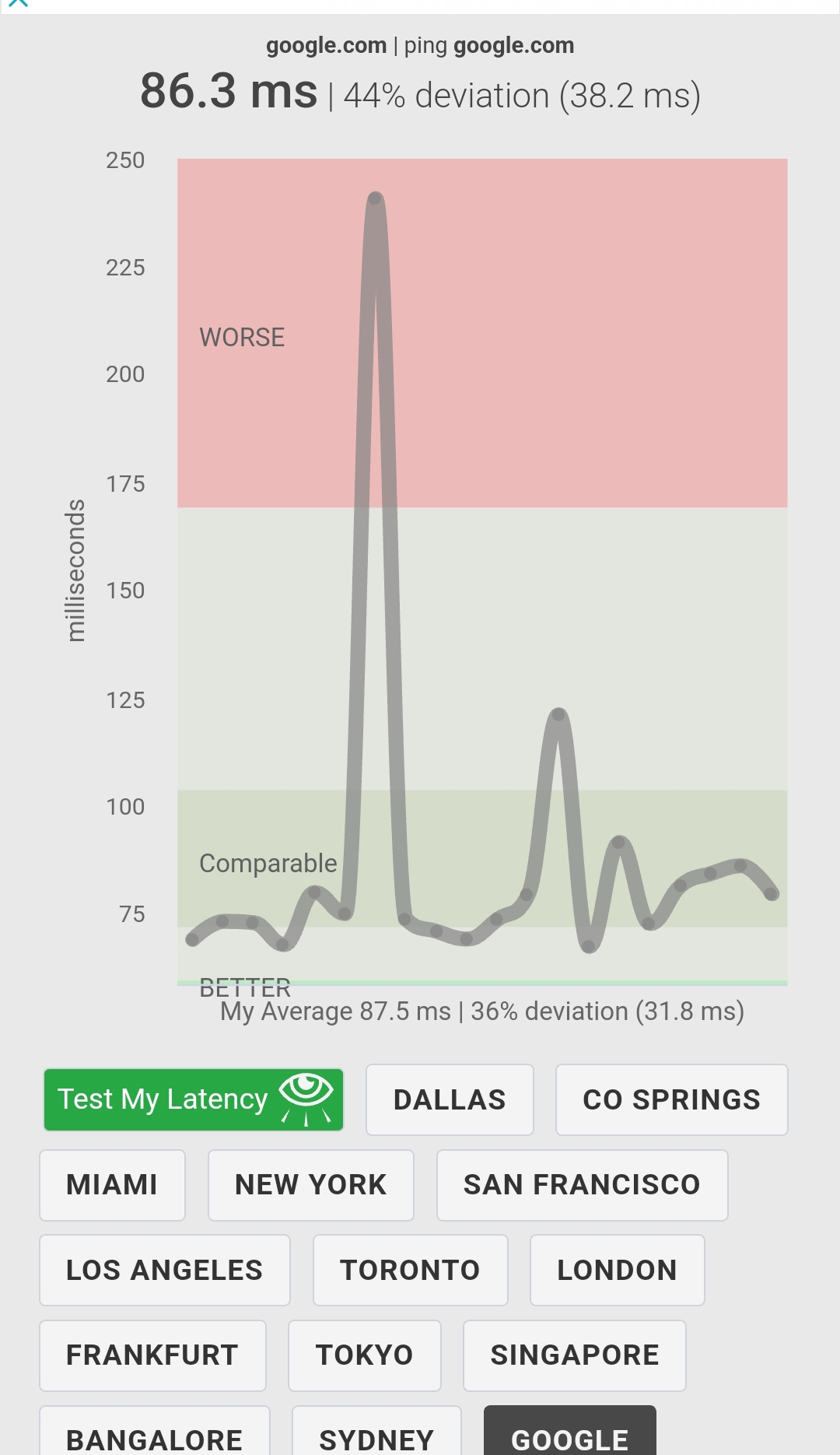Close the latency chart panel
Viewport: 840px width, 1455px height.
coord(17,3)
